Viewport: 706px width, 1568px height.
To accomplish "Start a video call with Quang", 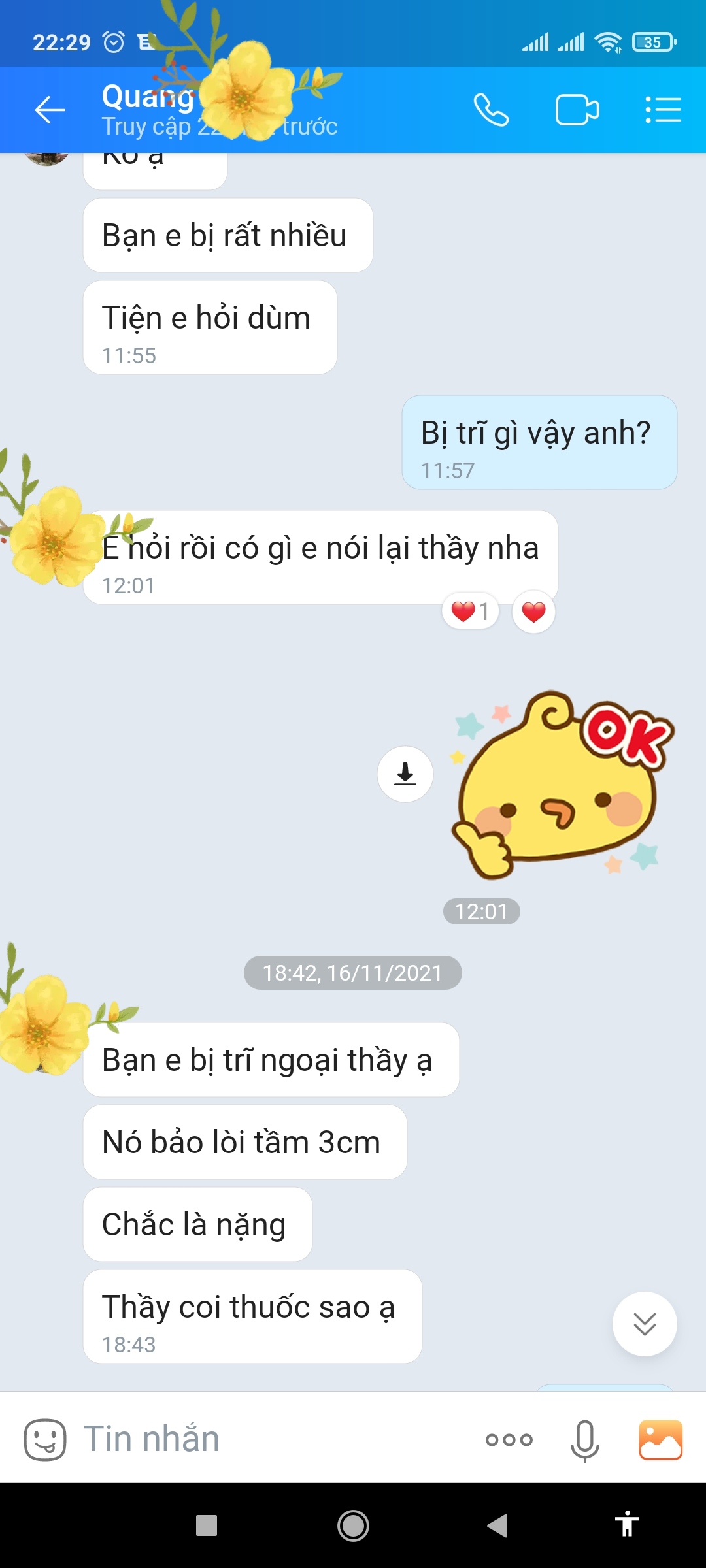I will tap(577, 110).
